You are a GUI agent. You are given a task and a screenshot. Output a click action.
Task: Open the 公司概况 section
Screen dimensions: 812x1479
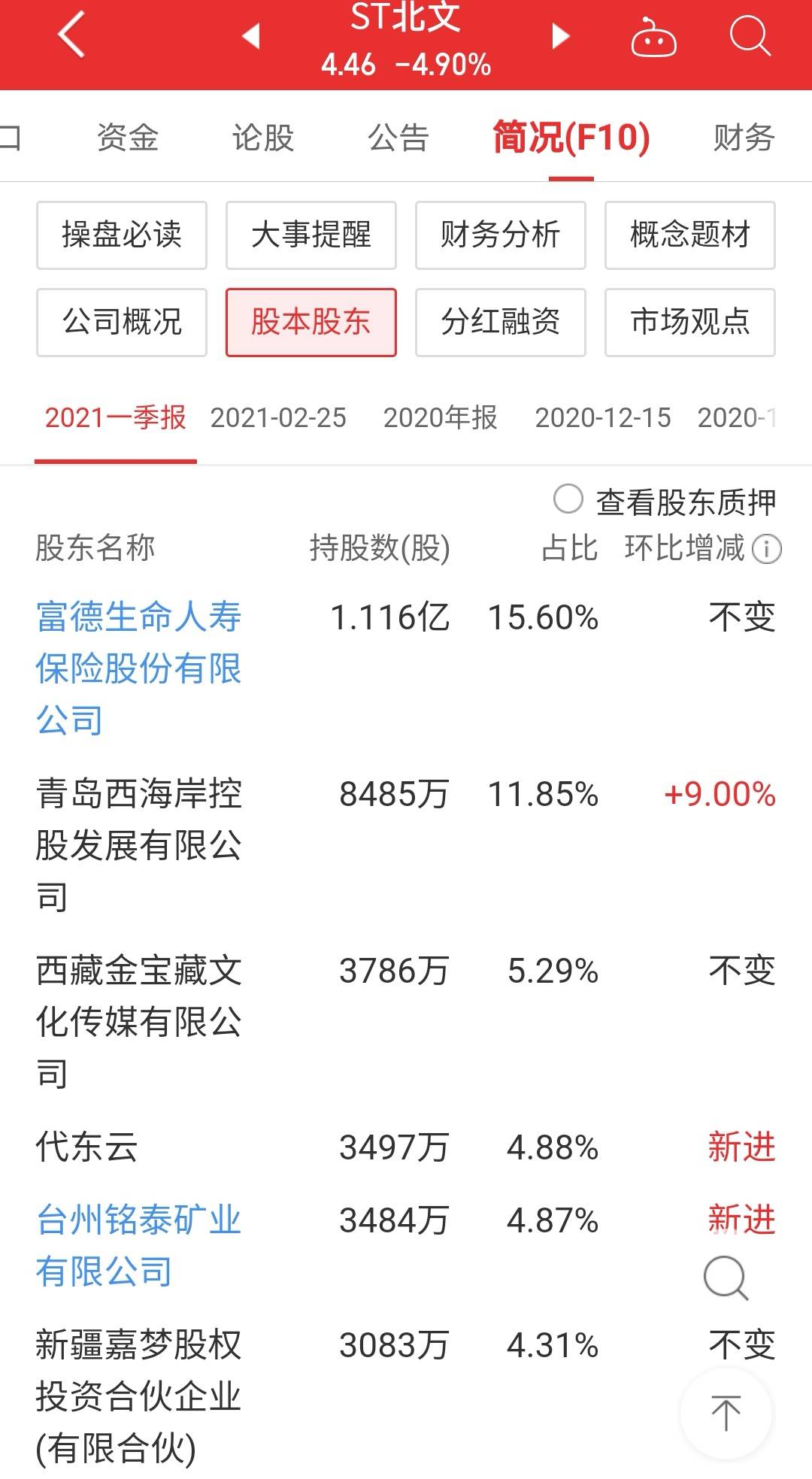pyautogui.click(x=122, y=323)
